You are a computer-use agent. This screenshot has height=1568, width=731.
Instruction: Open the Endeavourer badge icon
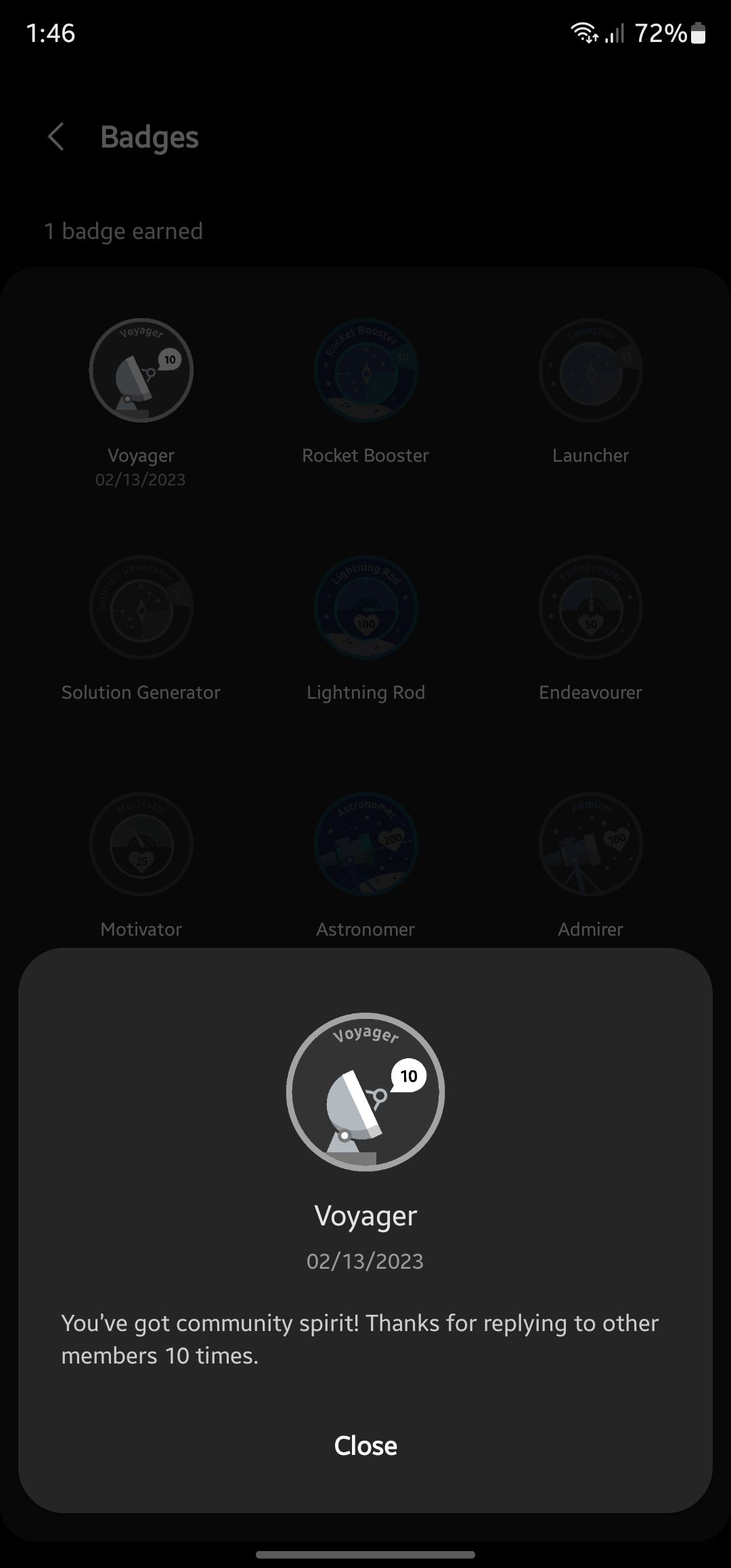click(x=591, y=607)
